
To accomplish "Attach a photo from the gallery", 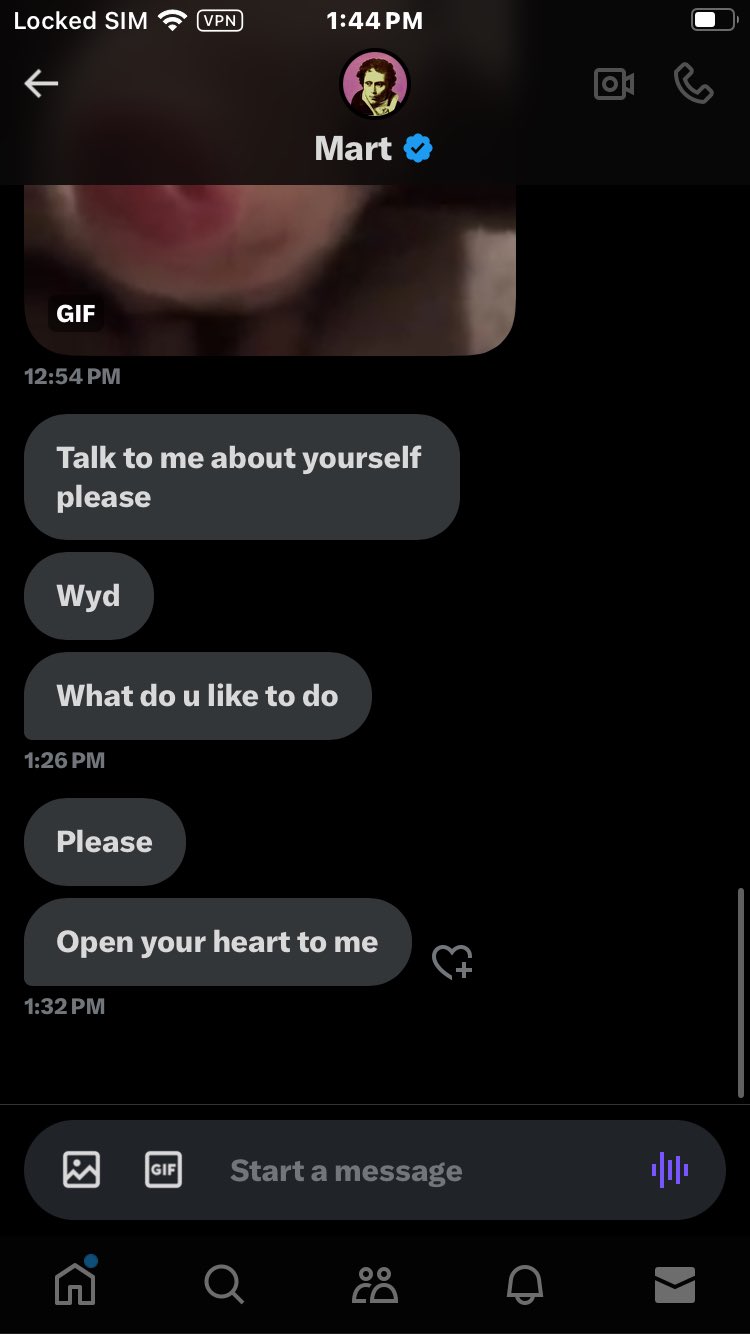I will click(x=81, y=1169).
